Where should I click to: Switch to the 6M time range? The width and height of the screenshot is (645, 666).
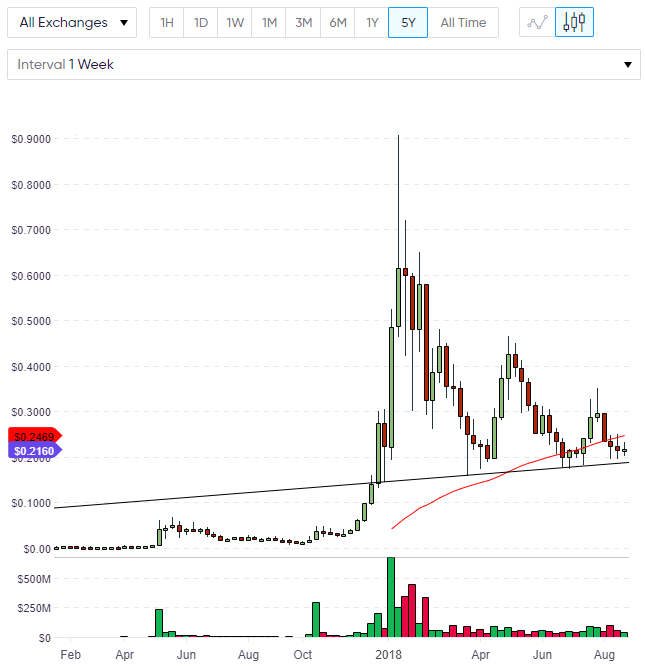click(338, 22)
